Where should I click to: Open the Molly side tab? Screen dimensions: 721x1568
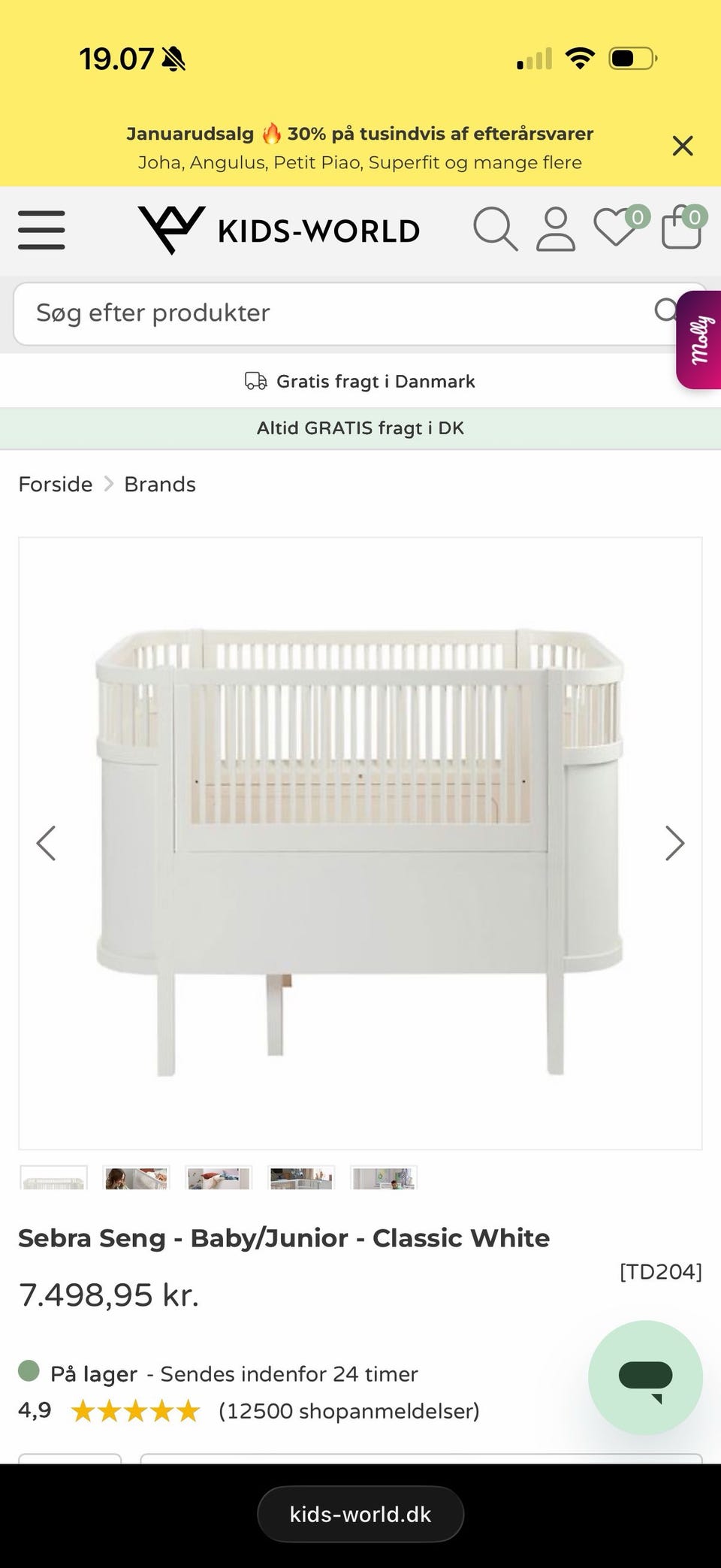coord(700,340)
